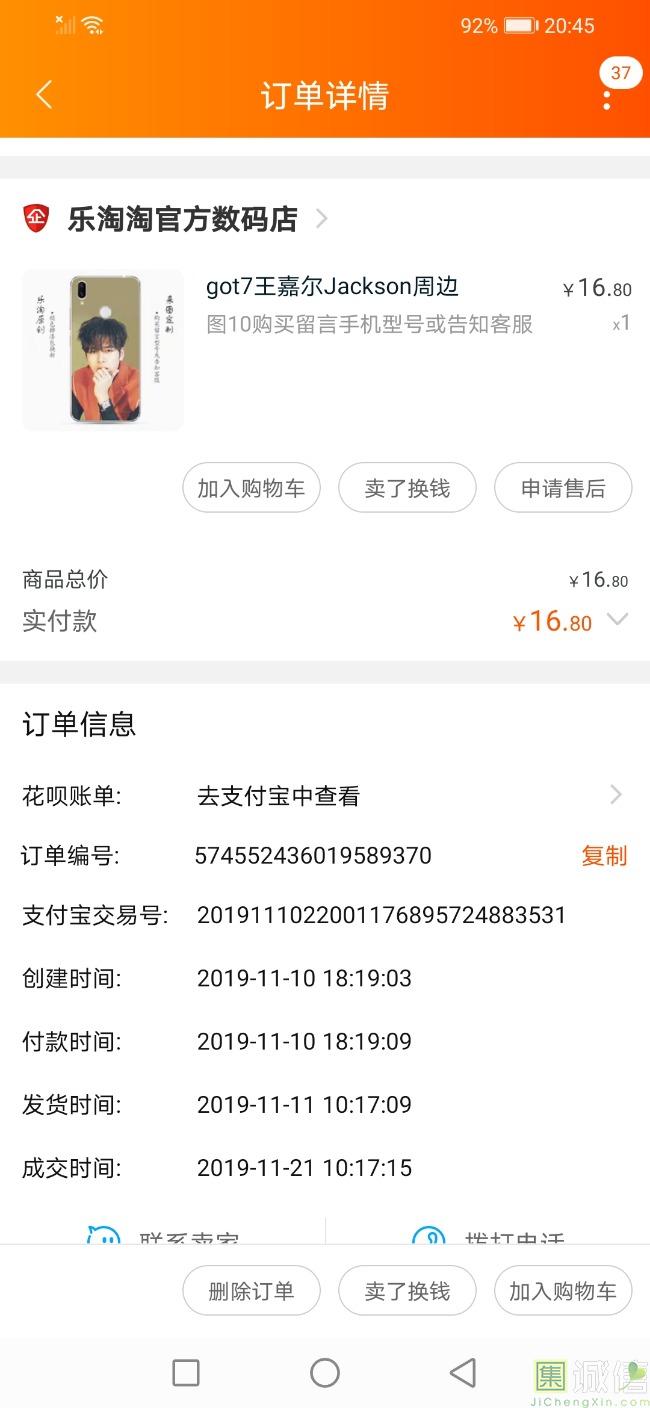This screenshot has width=650, height=1408.
Task: Tap 卖了换钱 beside the 删除订单 button
Action: [407, 1291]
